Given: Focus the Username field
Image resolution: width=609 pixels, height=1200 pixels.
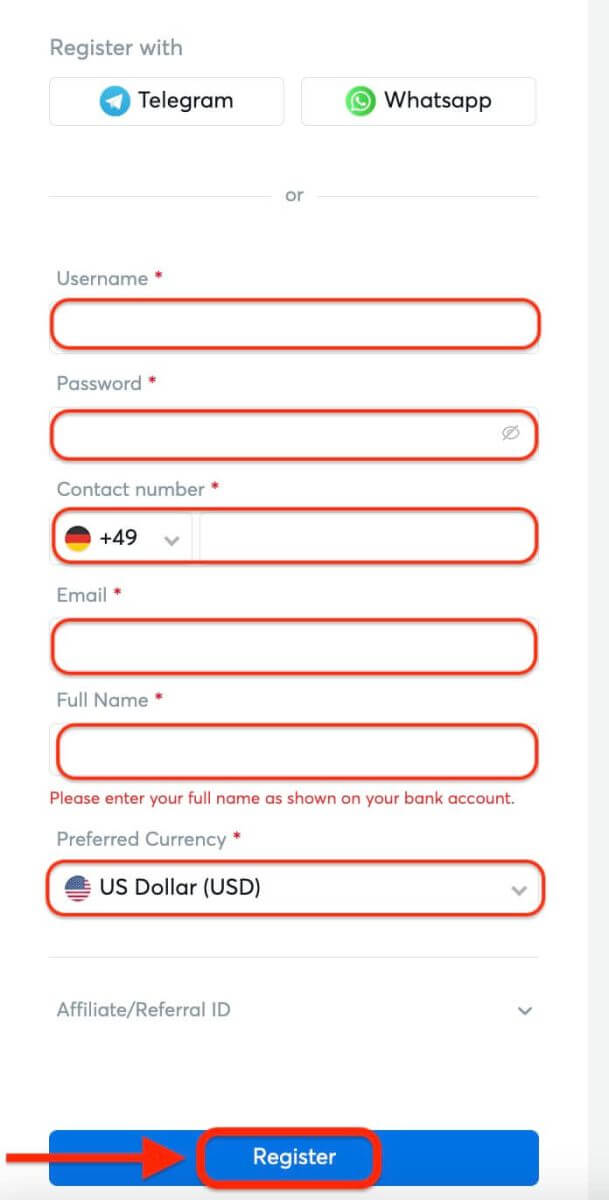Looking at the screenshot, I should 294,326.
